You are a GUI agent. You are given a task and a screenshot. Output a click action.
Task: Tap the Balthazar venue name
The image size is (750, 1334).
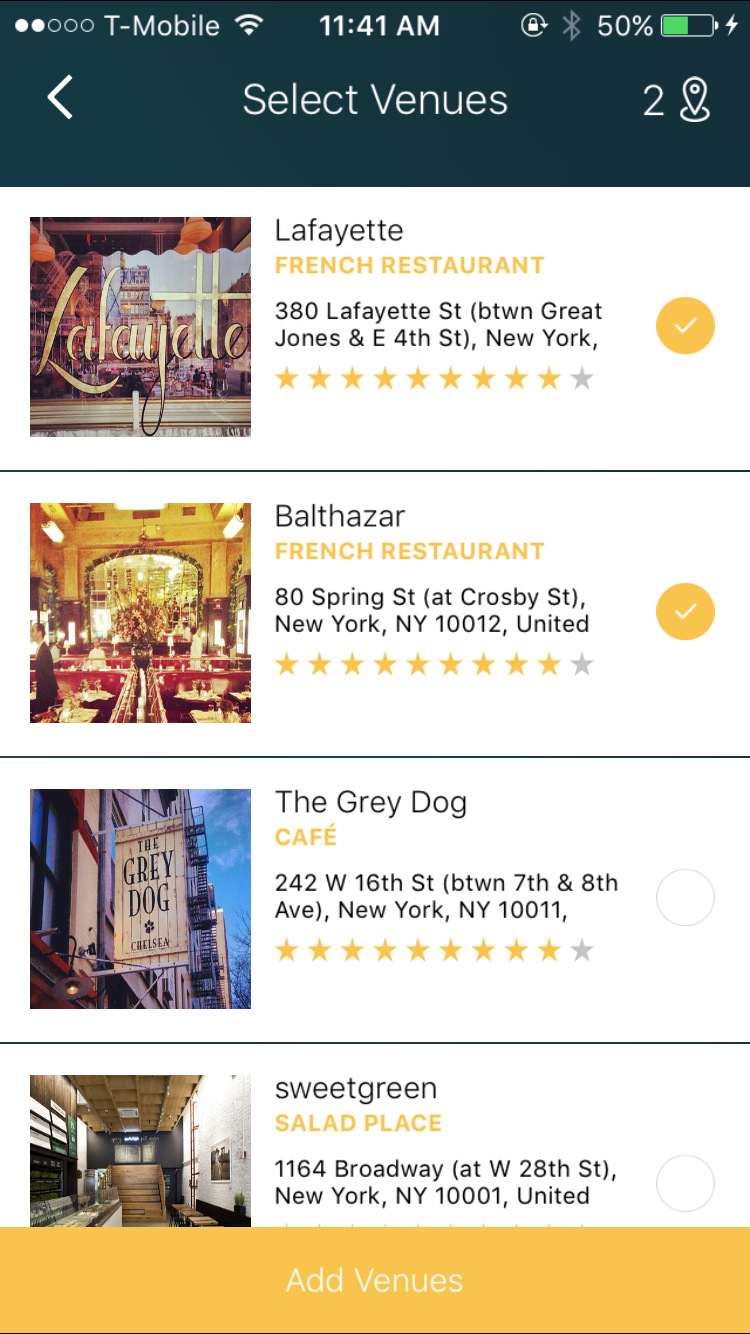pyautogui.click(x=340, y=516)
